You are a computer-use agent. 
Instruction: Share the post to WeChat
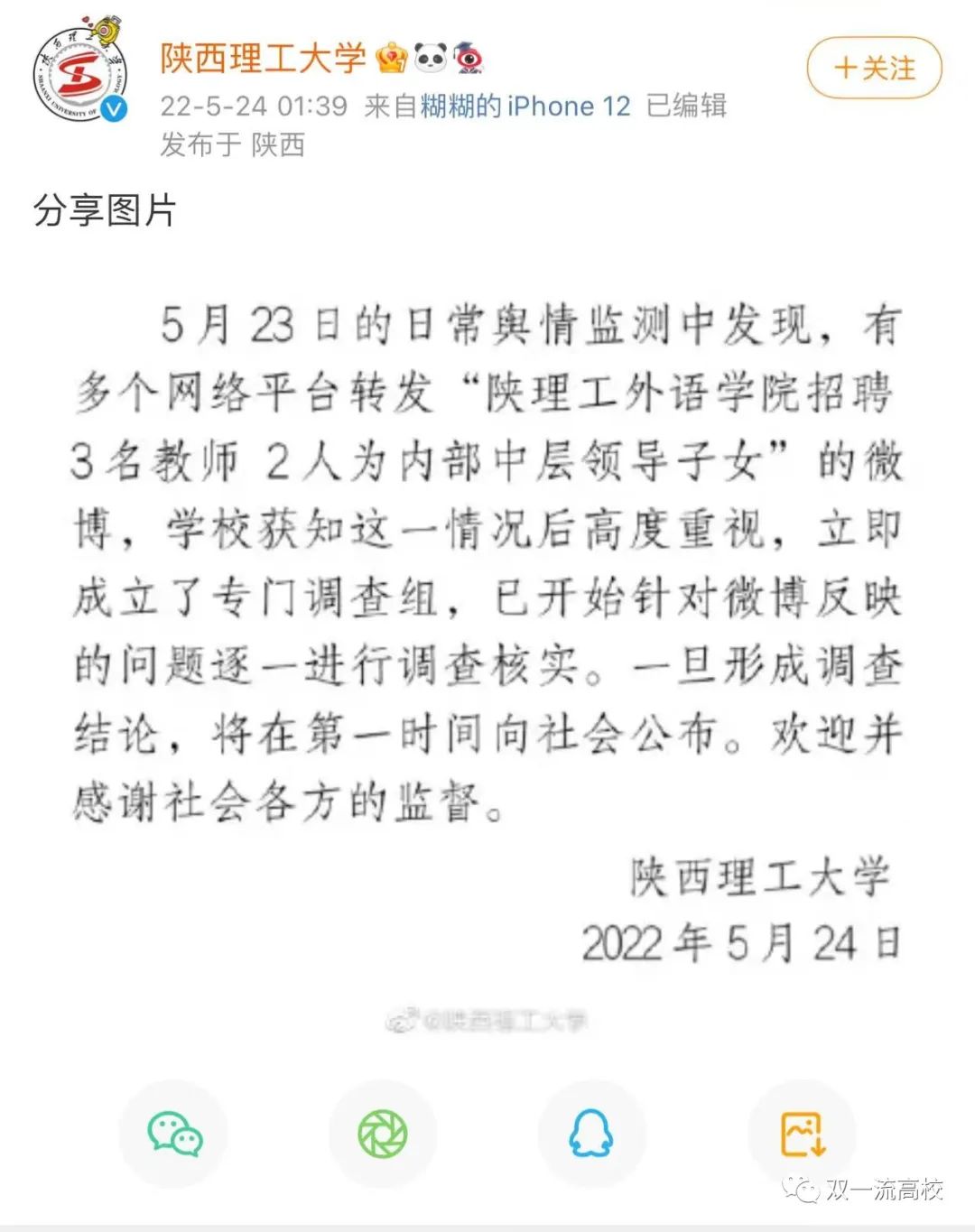[x=173, y=1135]
